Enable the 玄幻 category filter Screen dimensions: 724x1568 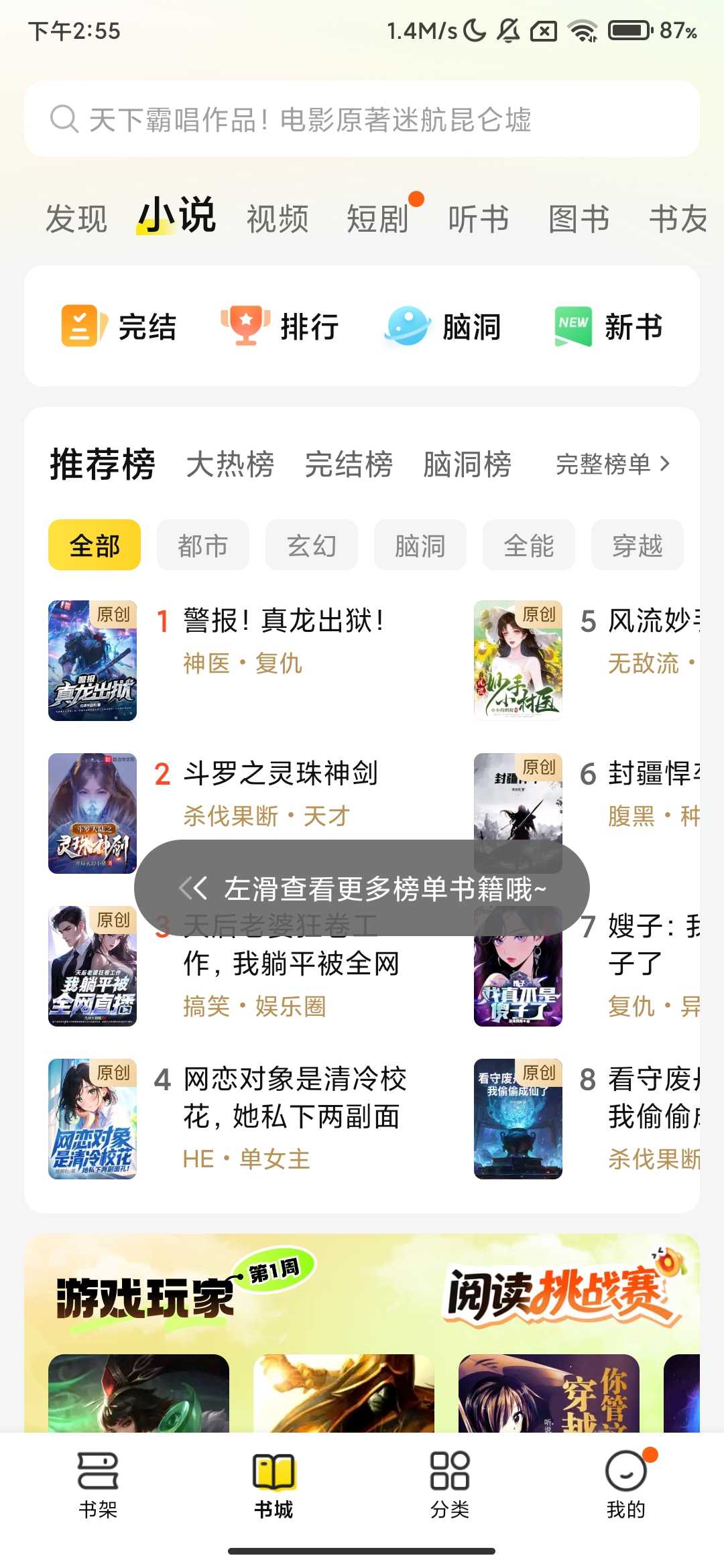[312, 545]
